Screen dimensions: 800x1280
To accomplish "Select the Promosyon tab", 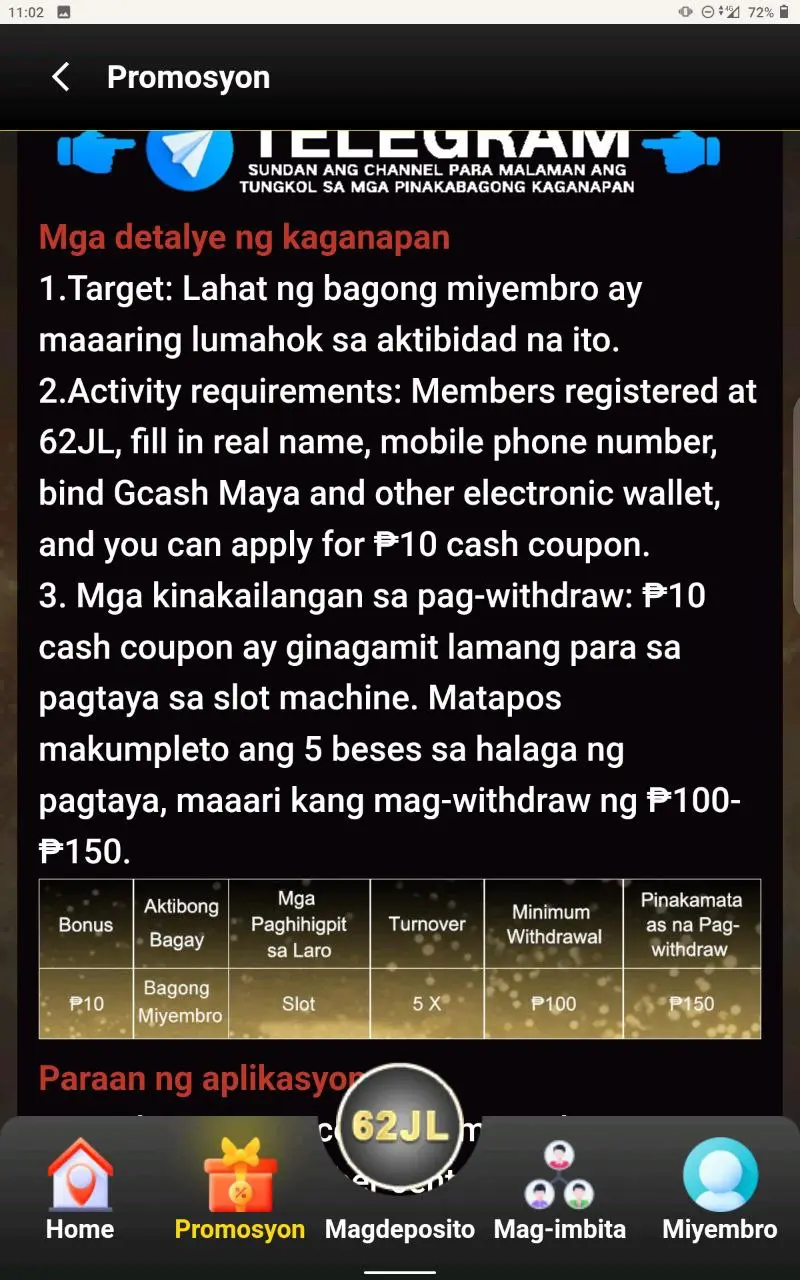I will coord(240,1190).
